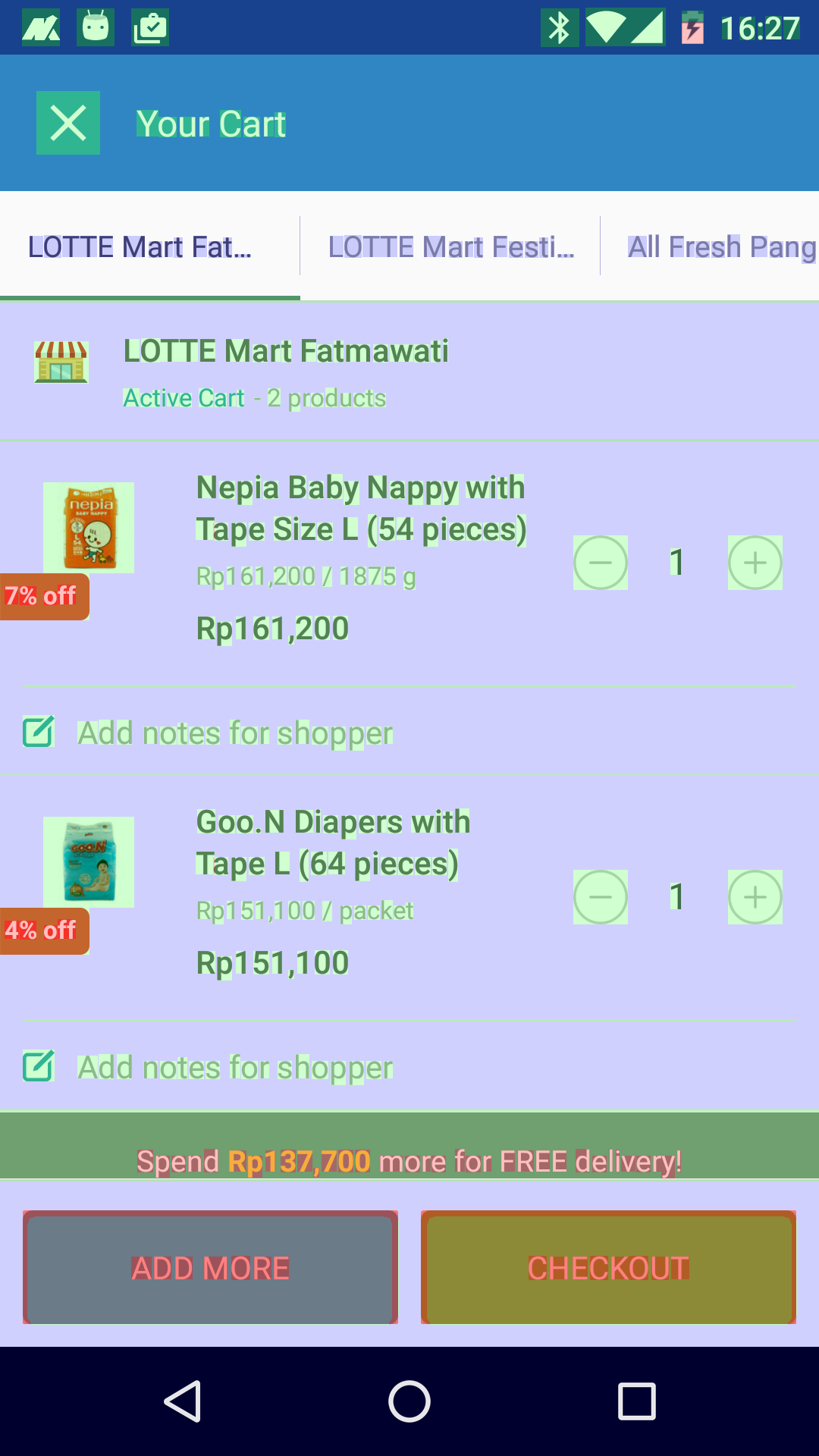Select the LOTTE Mart Fat... tab
The height and width of the screenshot is (1456, 819).
(150, 246)
